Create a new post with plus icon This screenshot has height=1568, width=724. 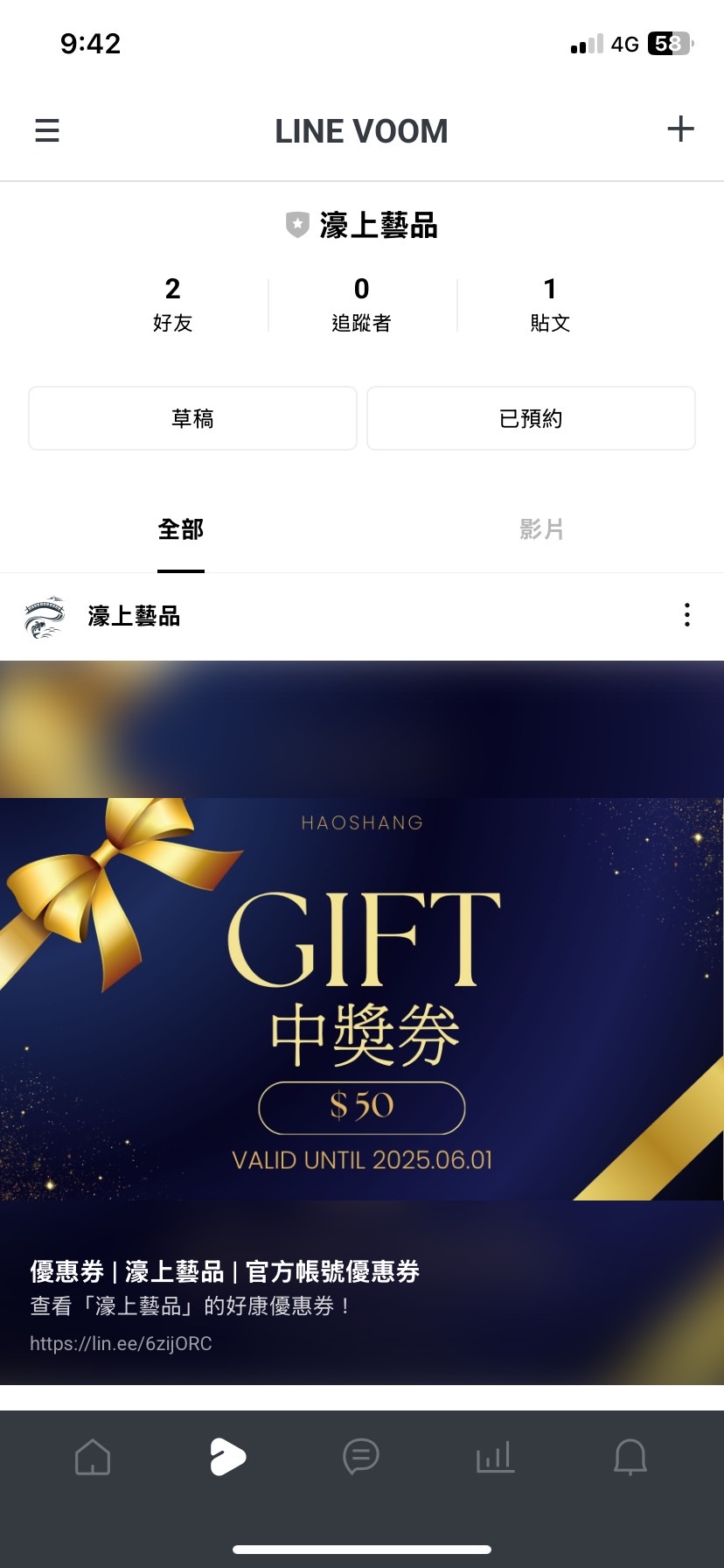680,129
